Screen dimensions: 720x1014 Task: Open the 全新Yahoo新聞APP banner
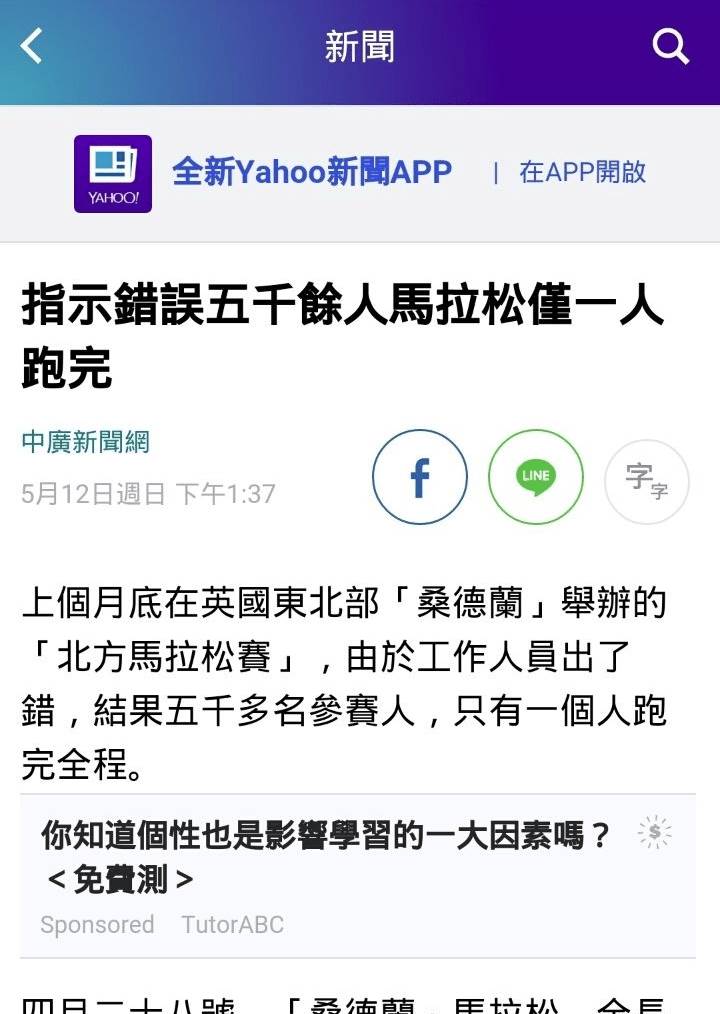click(311, 172)
